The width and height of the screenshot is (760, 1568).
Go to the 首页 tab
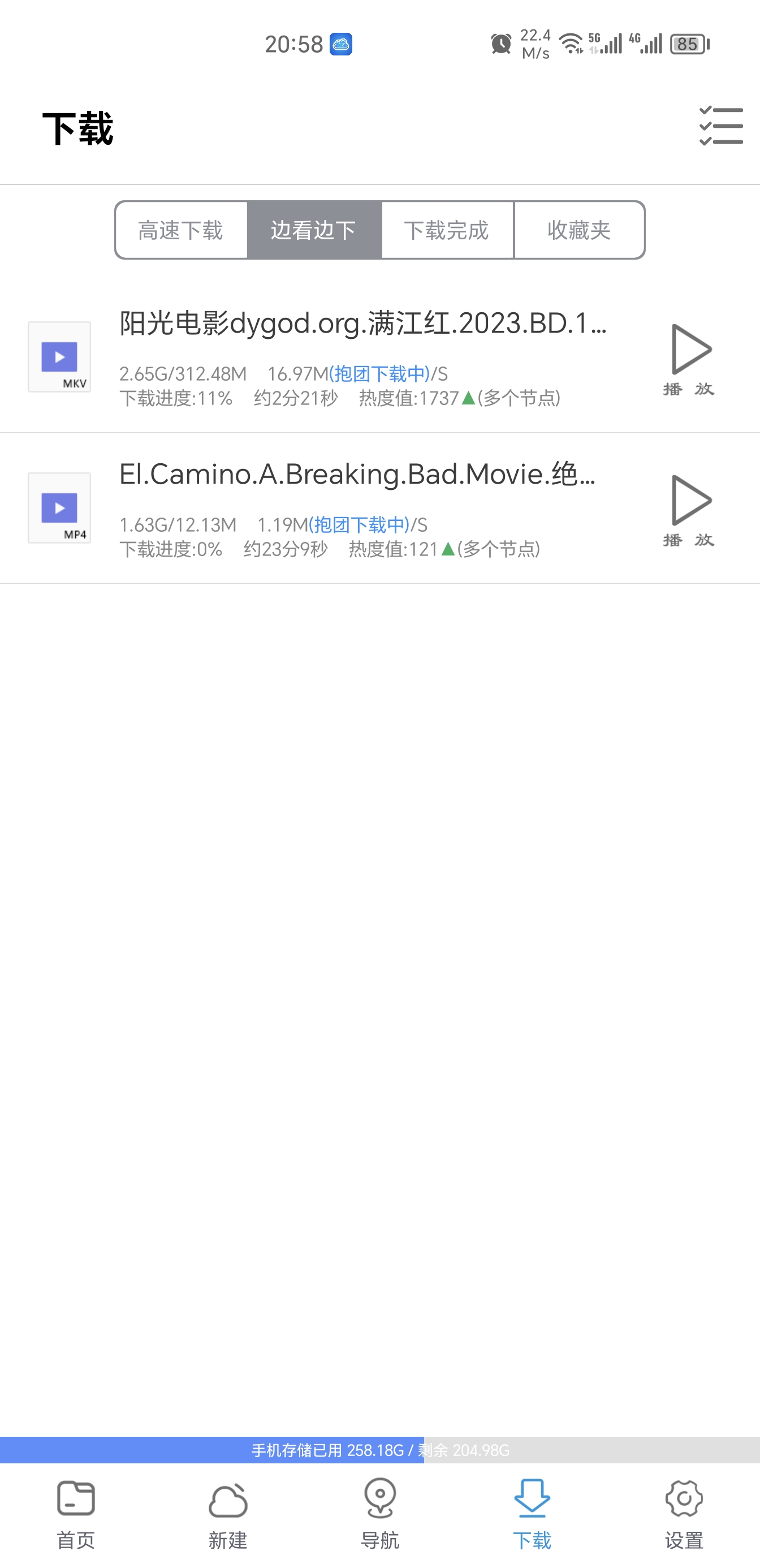76,1514
